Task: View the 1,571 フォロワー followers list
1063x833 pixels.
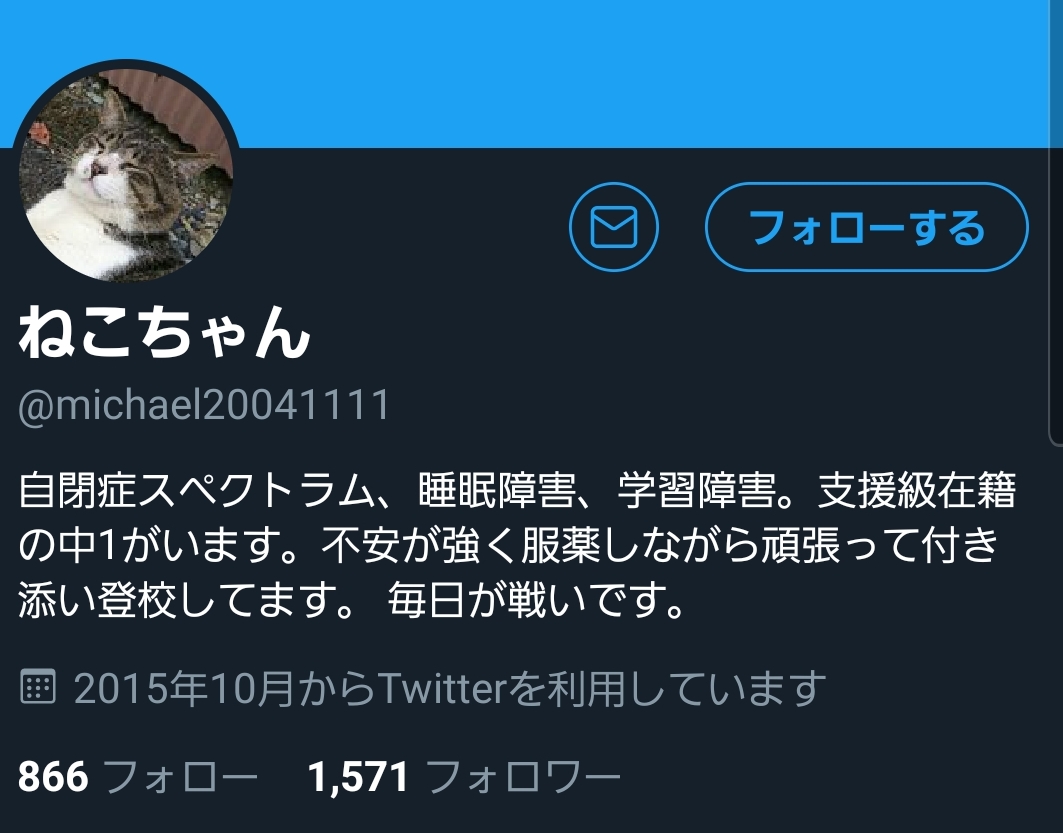Action: [464, 777]
